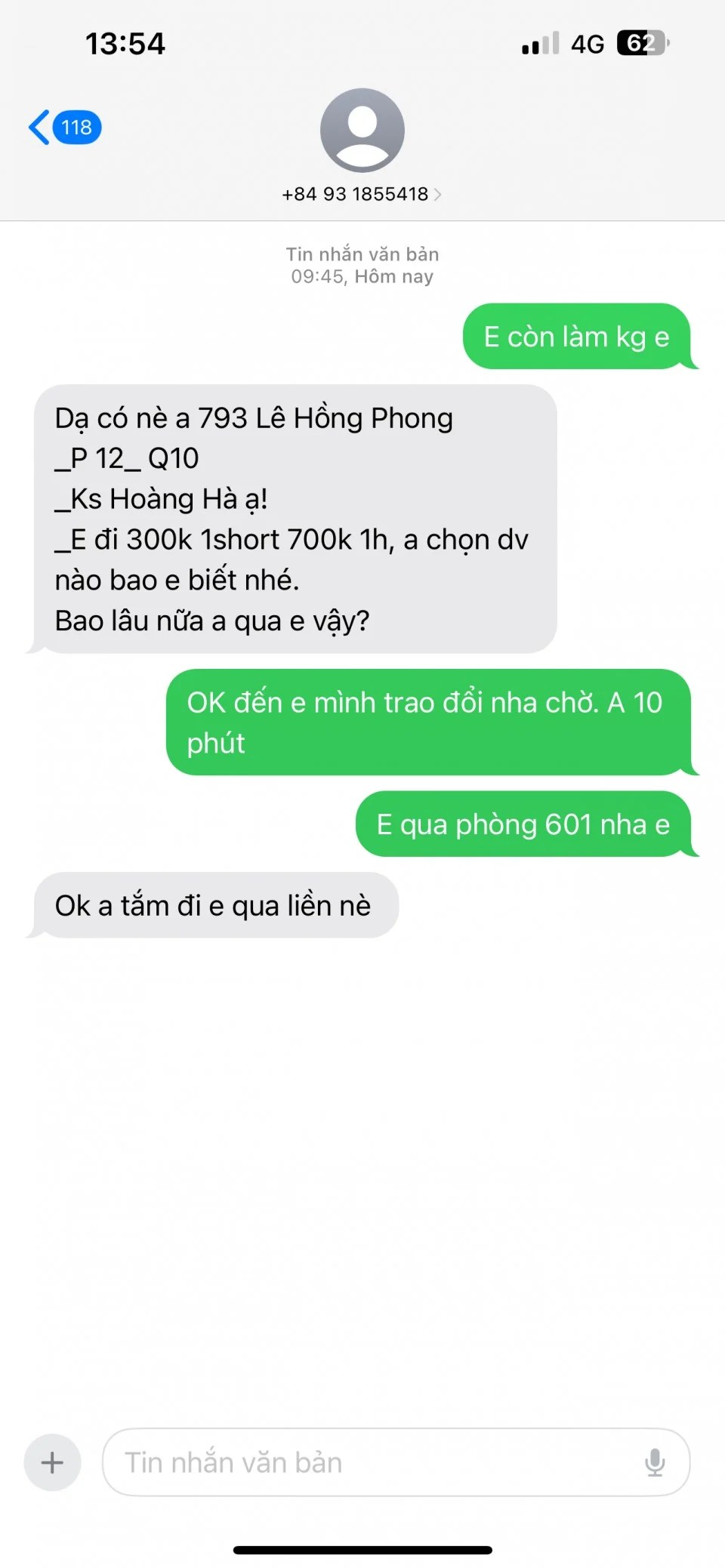Tap the plus button to add attachments
Screen dimensions: 725x1568
(52, 1462)
